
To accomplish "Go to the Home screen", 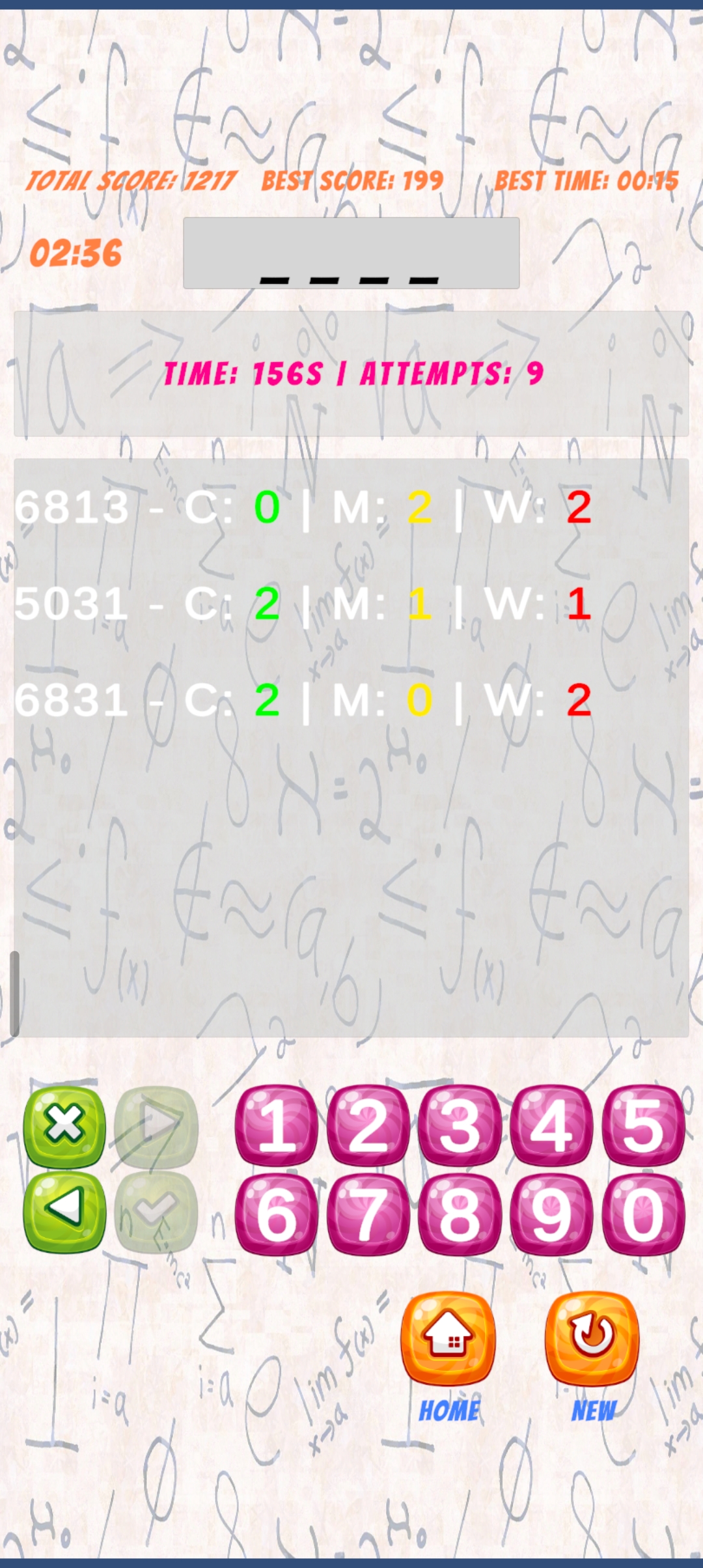I will (448, 1338).
